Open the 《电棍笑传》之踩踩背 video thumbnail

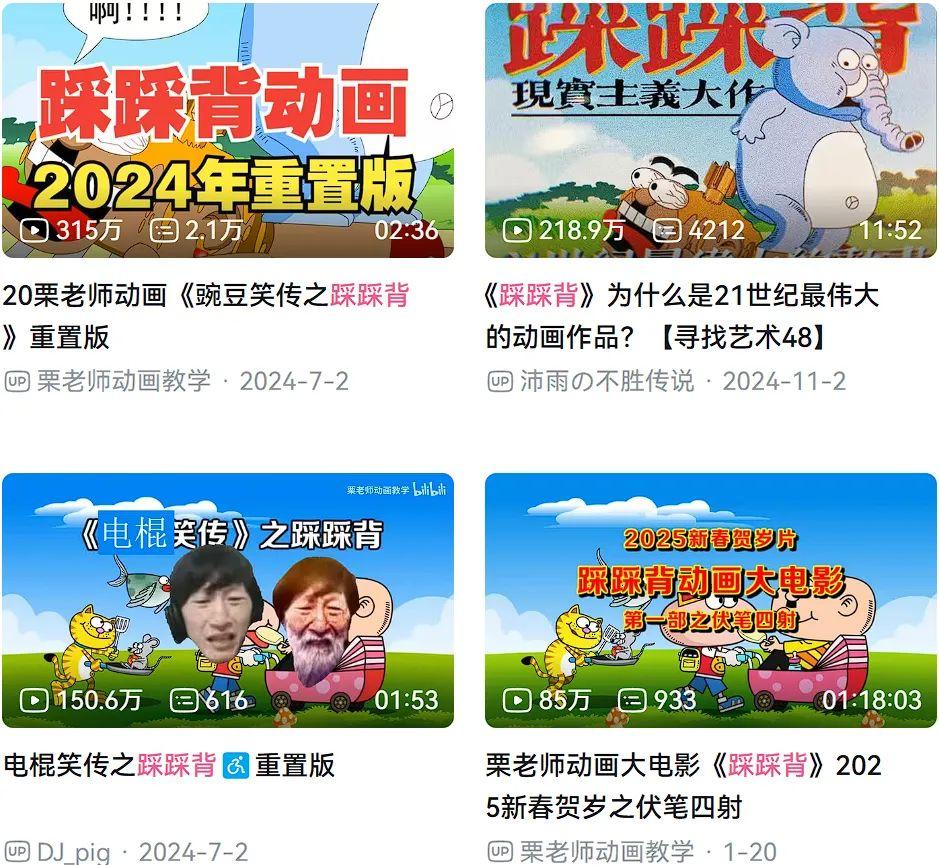coord(227,600)
